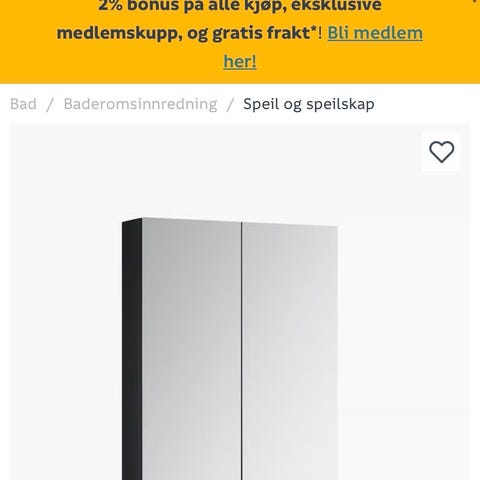Screen dimensions: 480x480
Task: Go to the Bad breadcrumb
Action: coord(23,104)
